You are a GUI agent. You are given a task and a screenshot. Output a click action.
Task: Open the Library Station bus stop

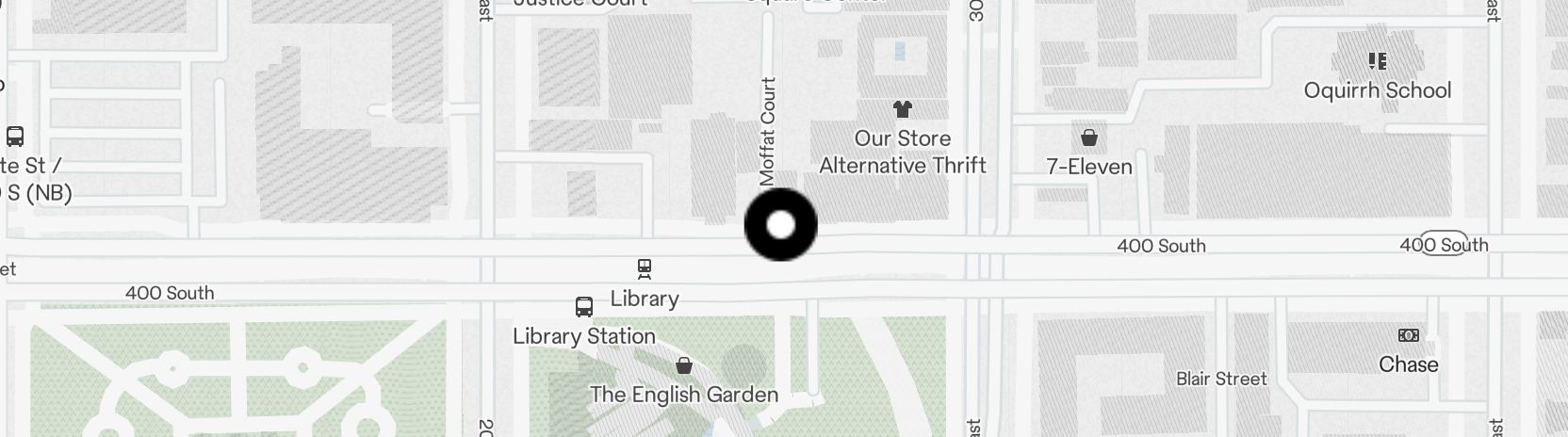click(584, 307)
